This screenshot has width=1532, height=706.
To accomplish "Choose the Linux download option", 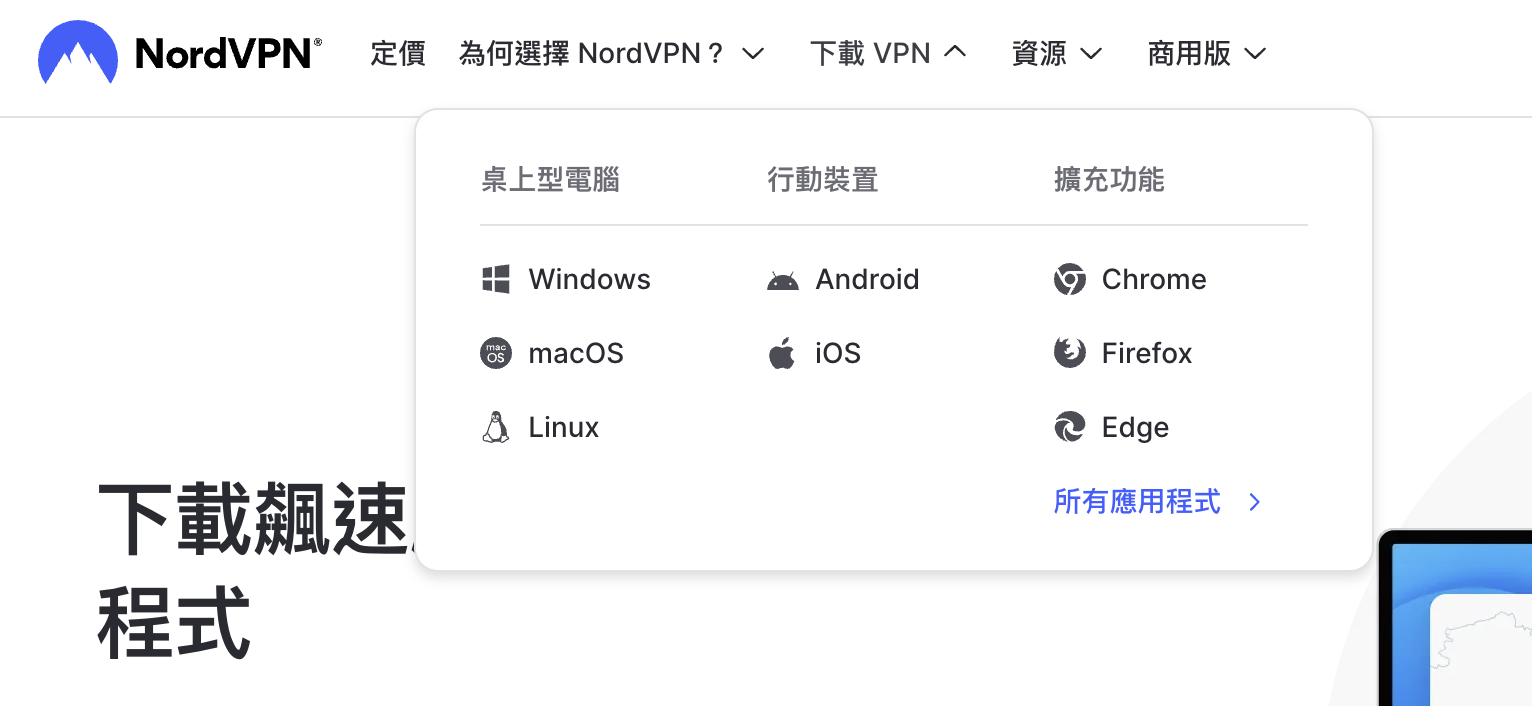I will pyautogui.click(x=540, y=427).
